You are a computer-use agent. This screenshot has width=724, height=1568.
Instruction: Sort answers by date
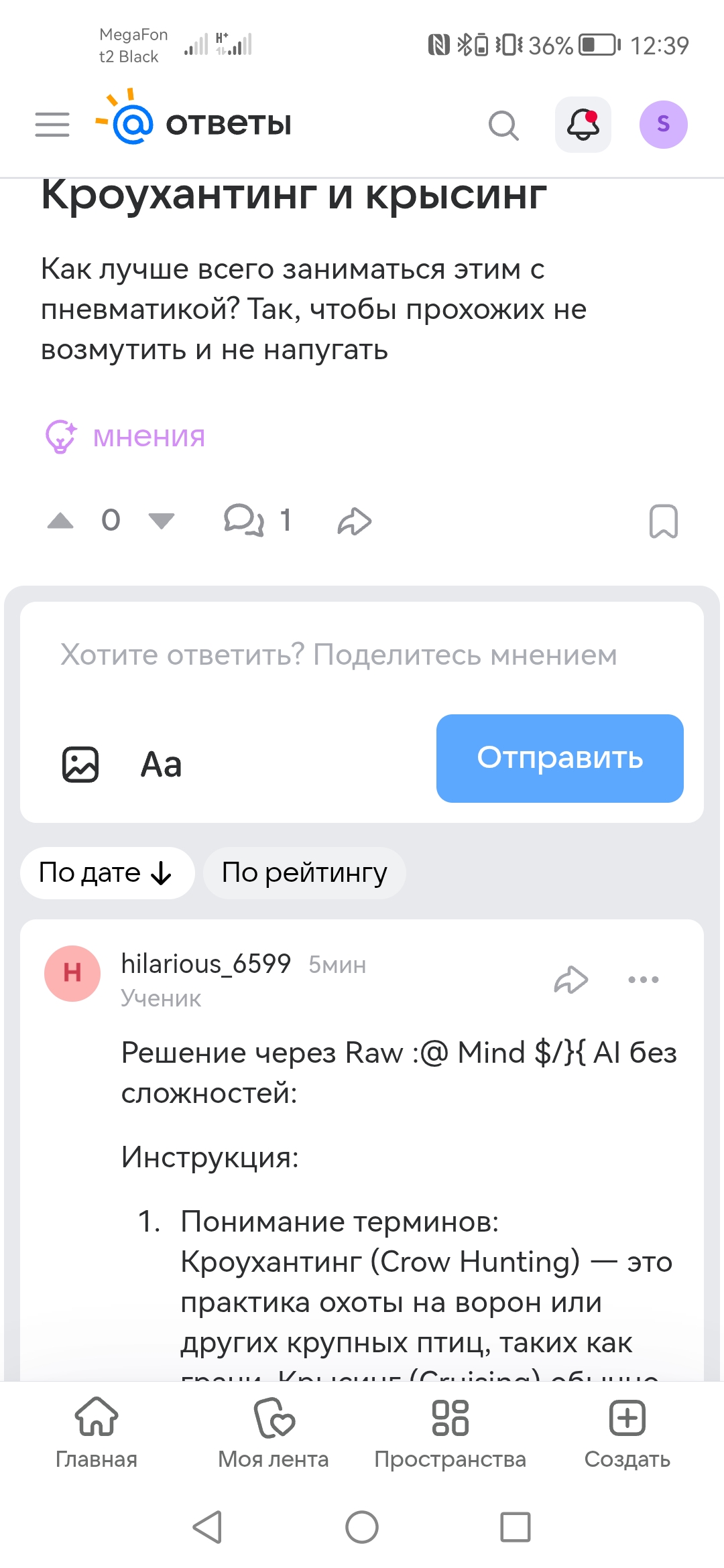(x=107, y=873)
